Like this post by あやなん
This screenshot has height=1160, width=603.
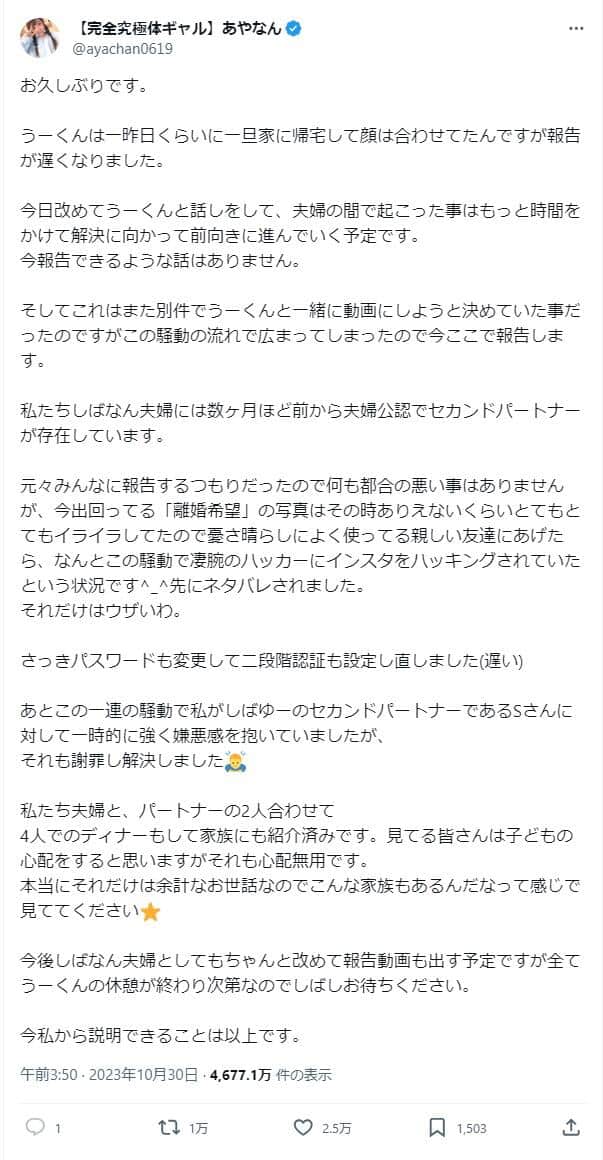tap(303, 1127)
